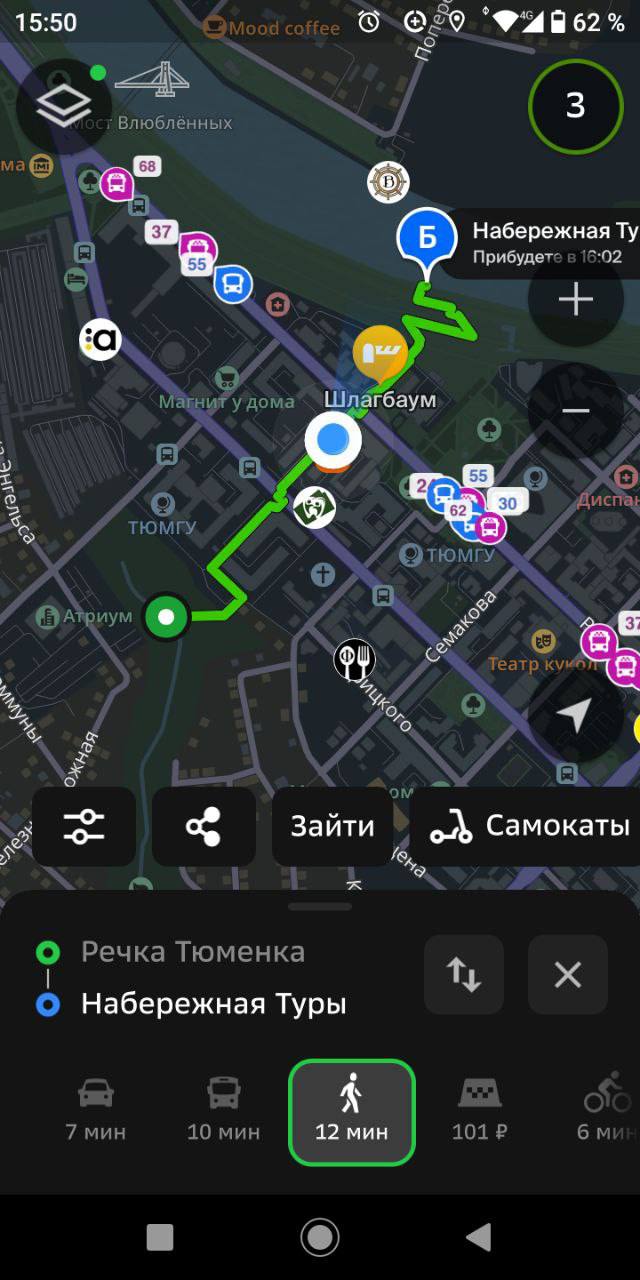Share this route

coord(204,827)
